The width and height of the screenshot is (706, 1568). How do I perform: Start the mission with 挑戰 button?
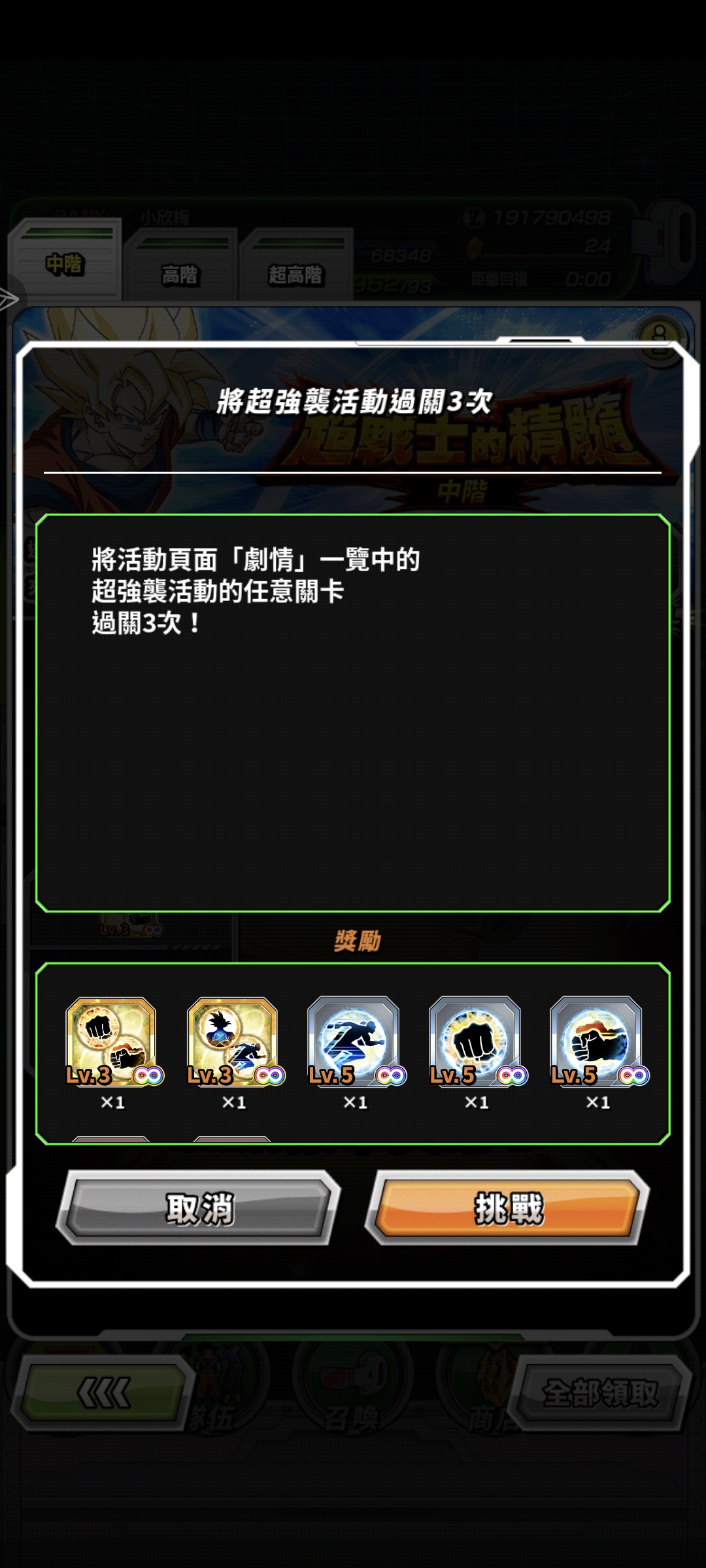508,1209
